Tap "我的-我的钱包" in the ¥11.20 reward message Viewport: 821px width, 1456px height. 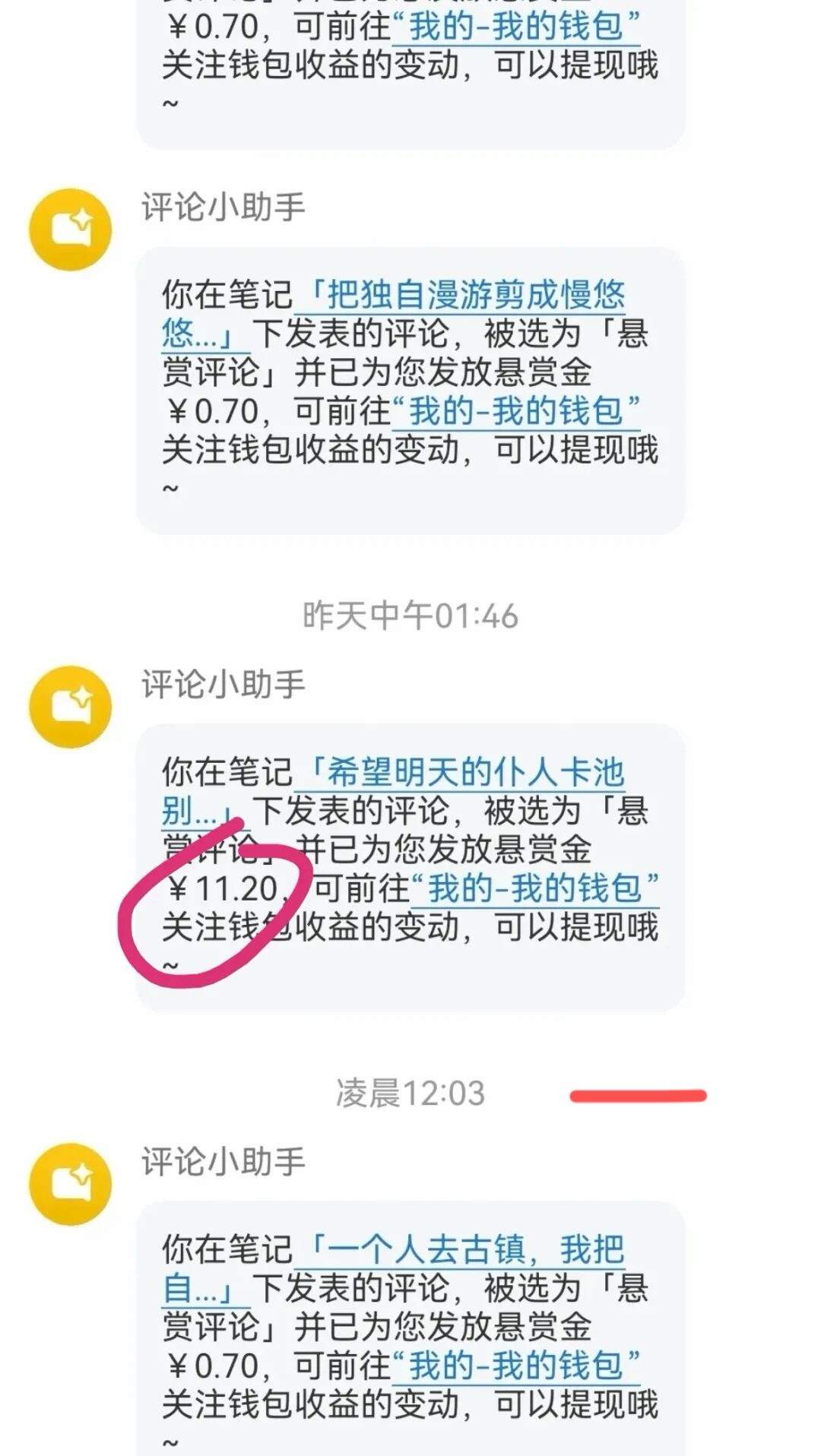pos(535,888)
